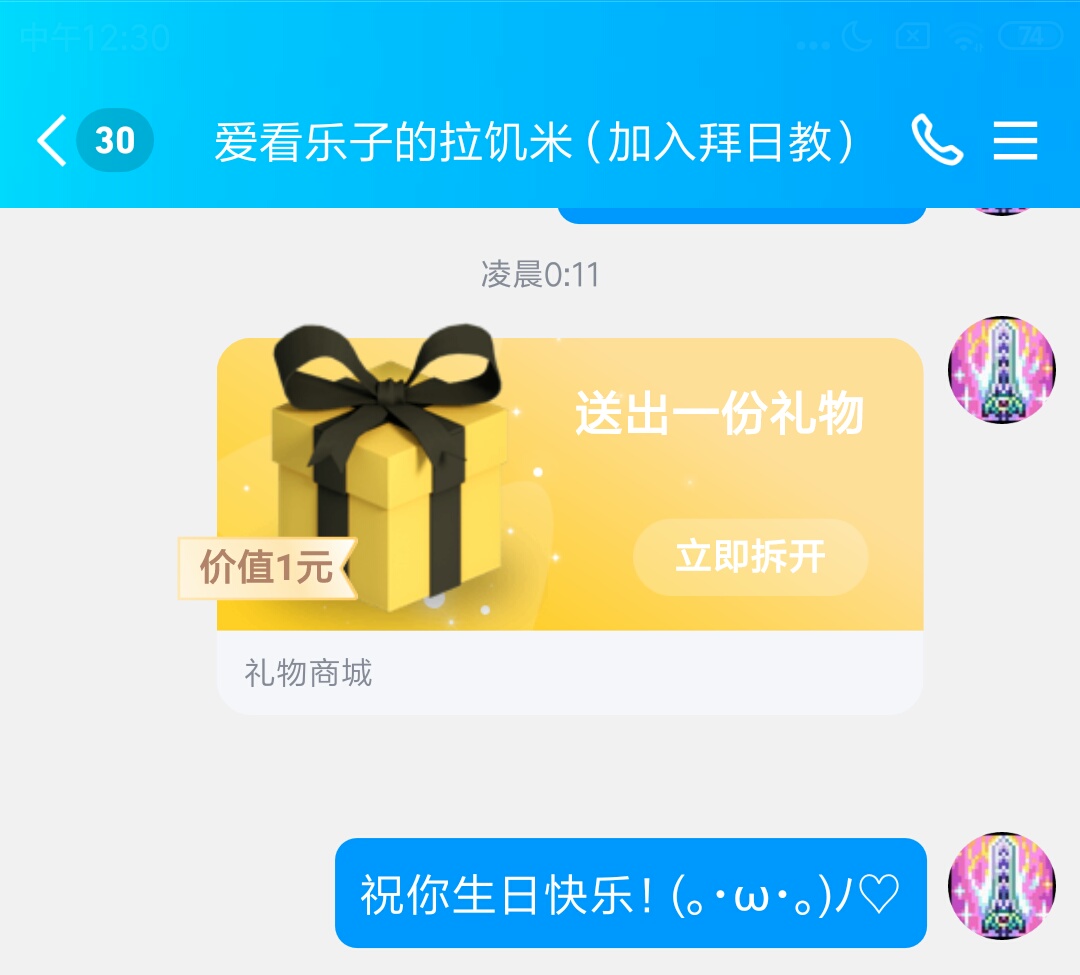View sender's avatar next to the gift
This screenshot has width=1080, height=975.
[x=1001, y=370]
